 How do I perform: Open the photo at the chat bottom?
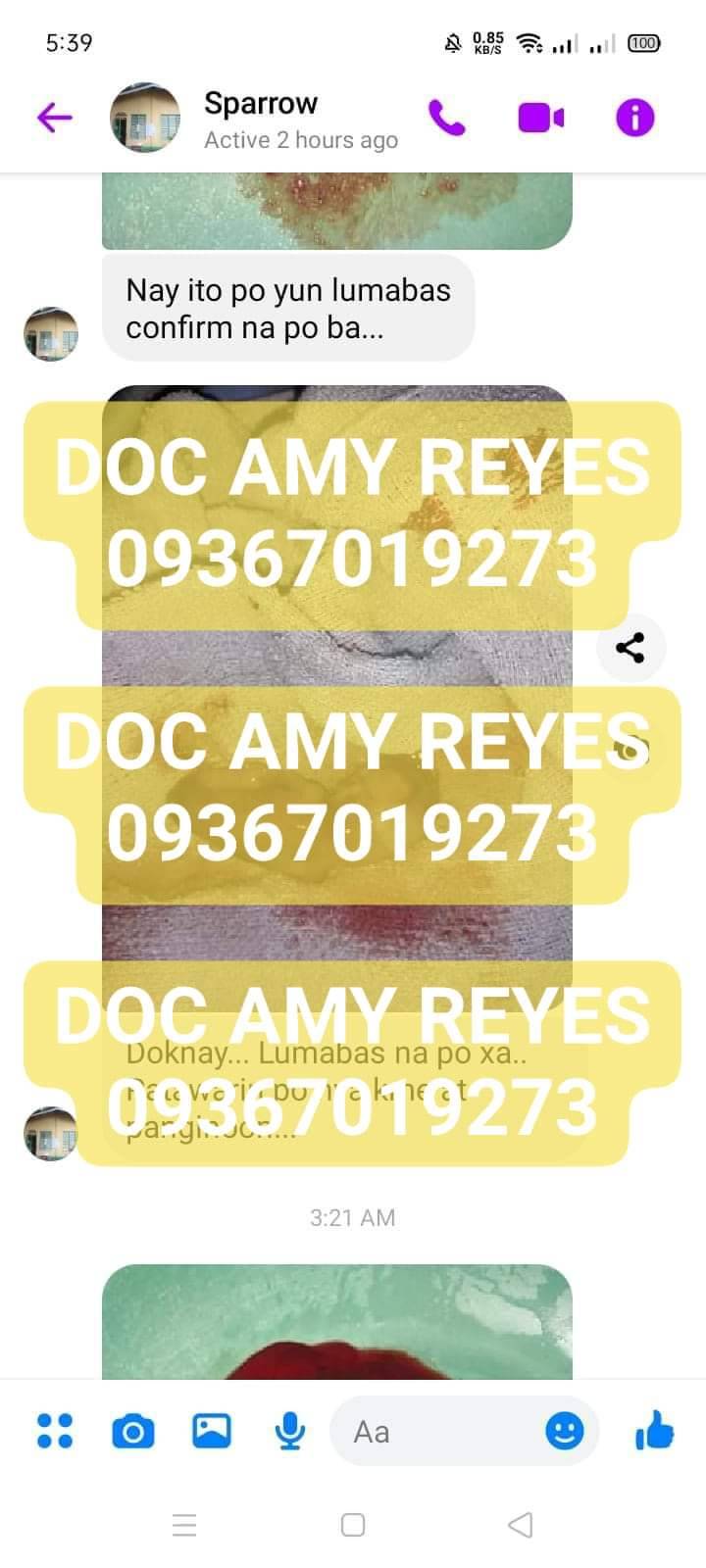tap(336, 1321)
